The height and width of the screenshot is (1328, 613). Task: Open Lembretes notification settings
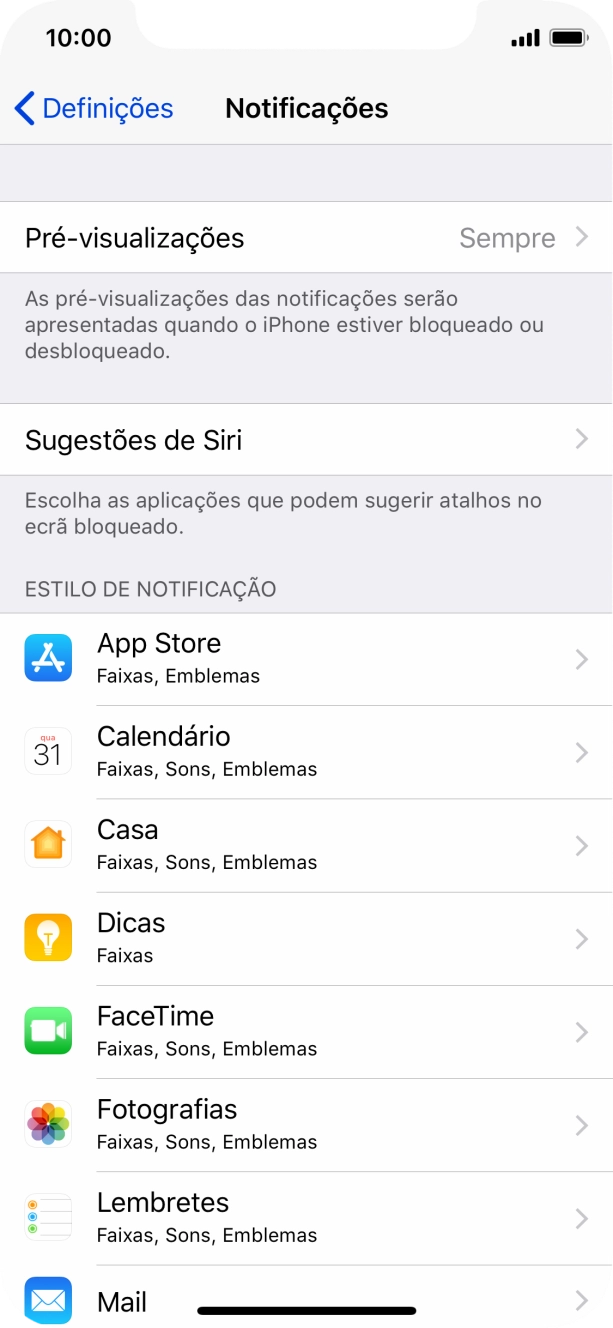(306, 1217)
